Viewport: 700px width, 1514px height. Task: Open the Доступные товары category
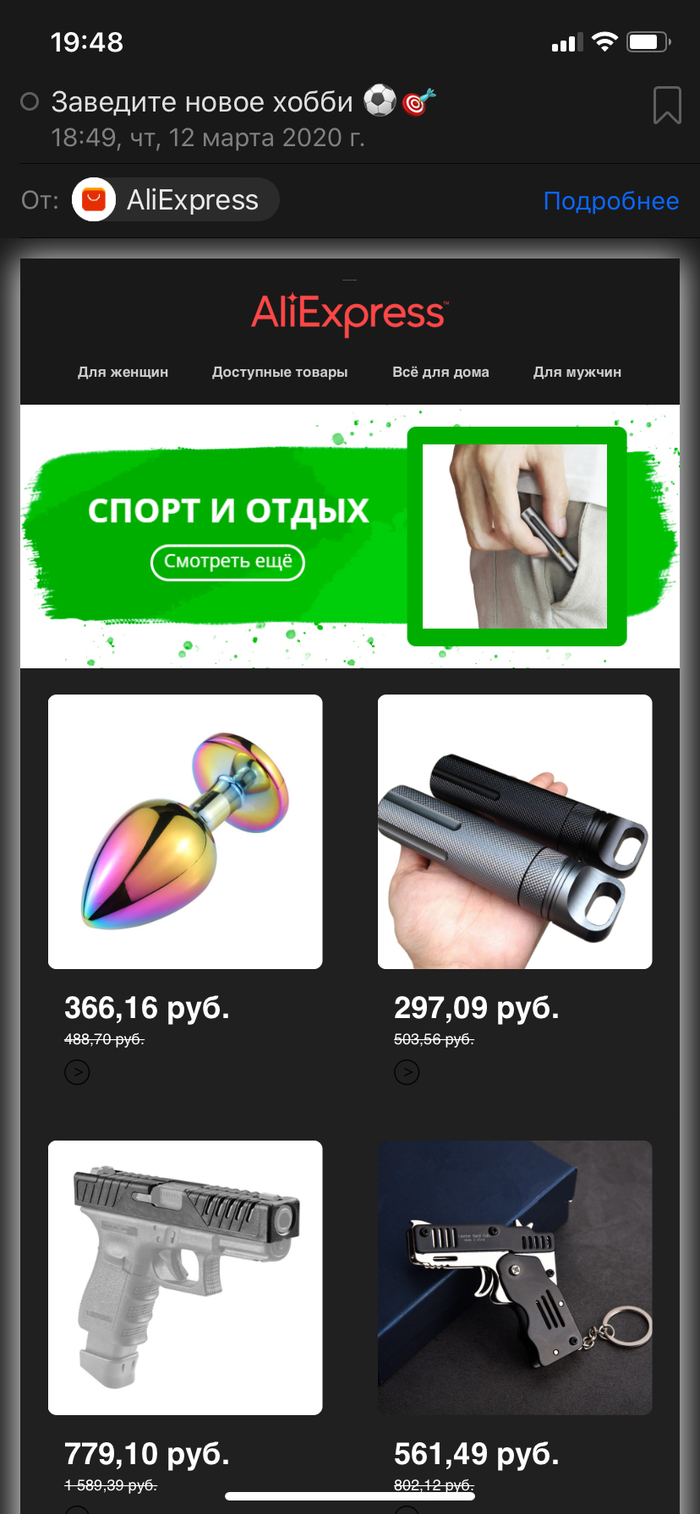[280, 372]
